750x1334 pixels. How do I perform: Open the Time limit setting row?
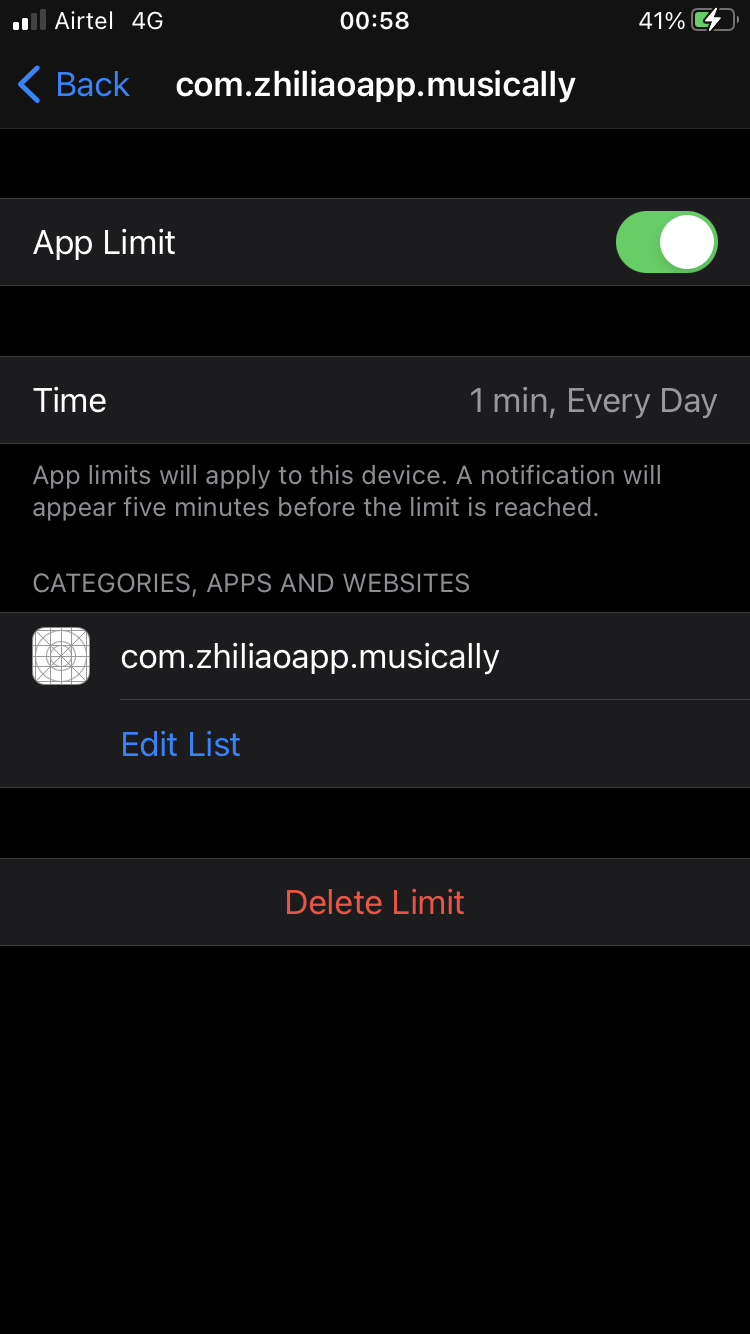pyautogui.click(x=375, y=400)
